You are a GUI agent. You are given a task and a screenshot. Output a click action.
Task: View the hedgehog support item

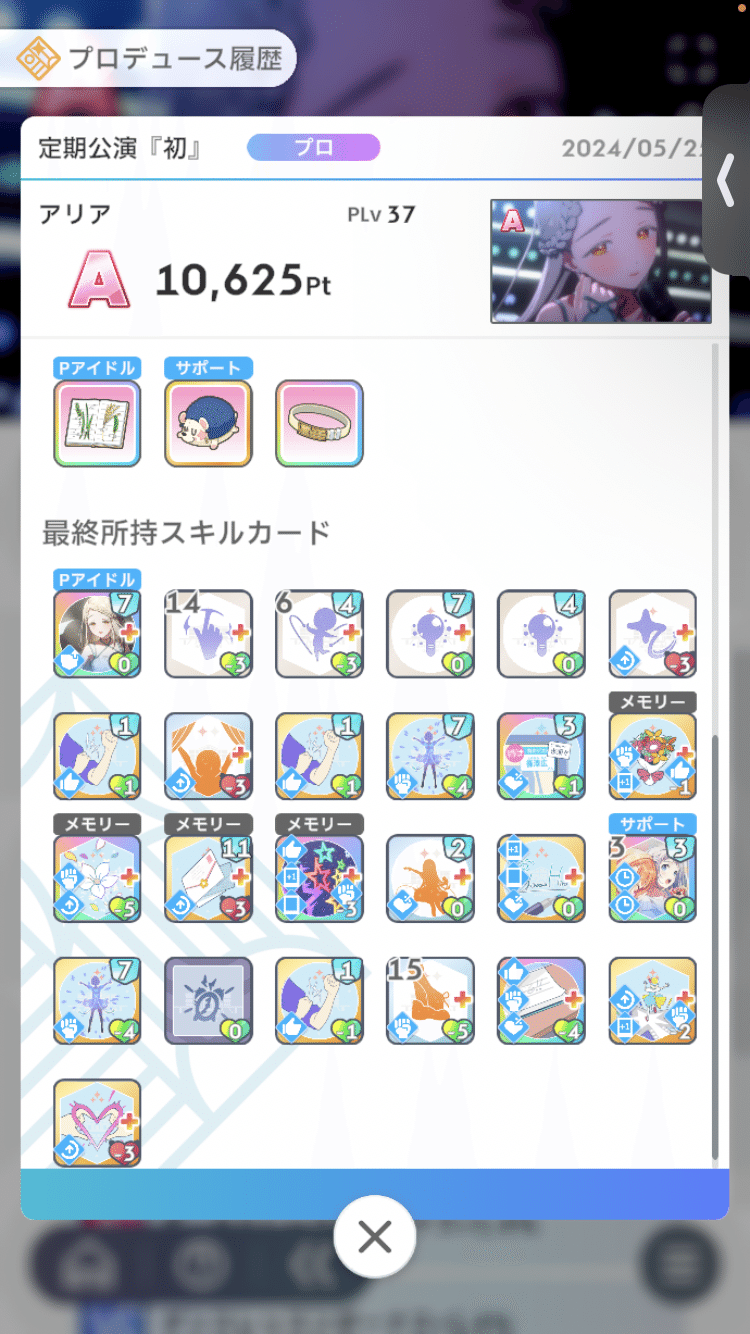(208, 423)
